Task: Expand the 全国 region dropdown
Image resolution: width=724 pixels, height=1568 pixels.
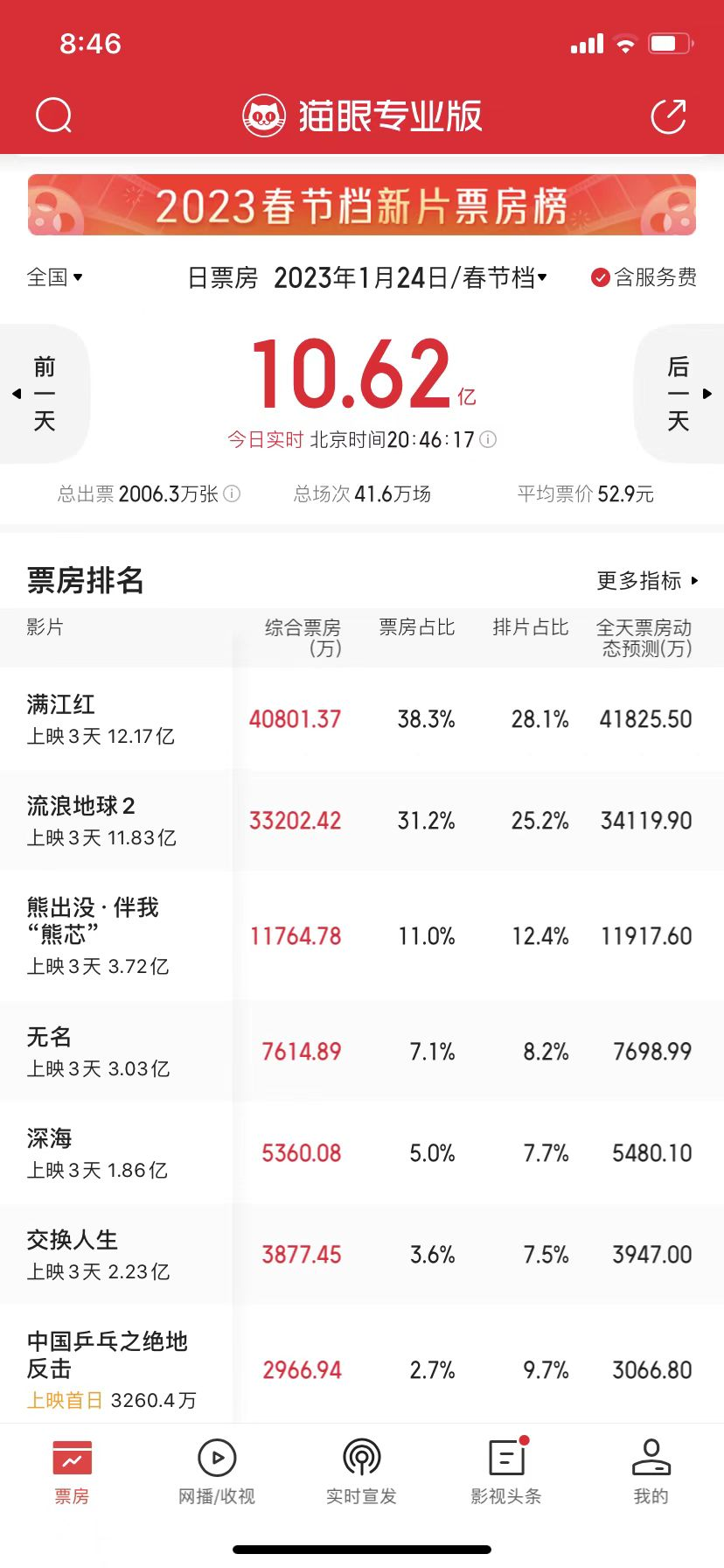Action: point(54,277)
